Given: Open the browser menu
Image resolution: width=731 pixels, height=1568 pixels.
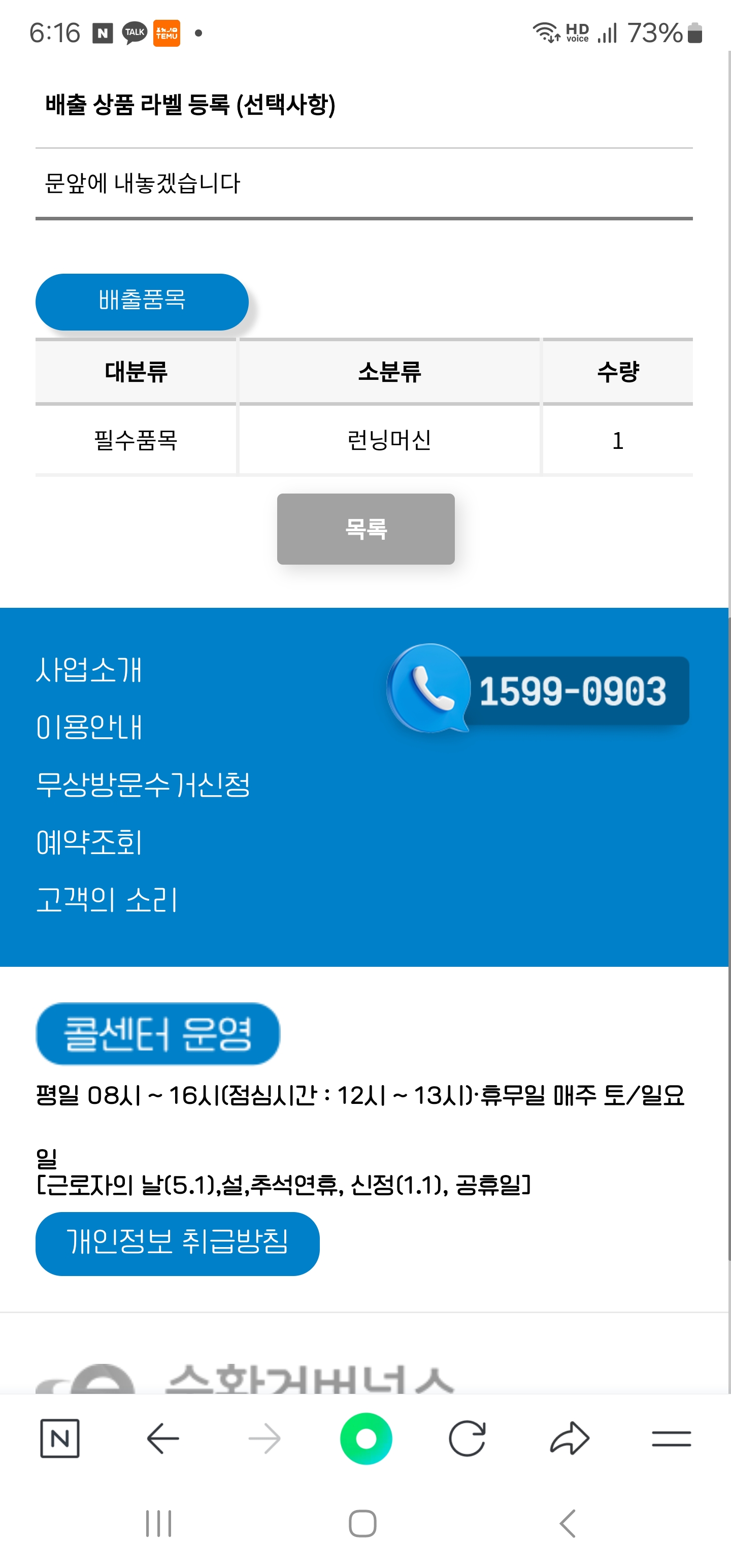Looking at the screenshot, I should click(x=671, y=1439).
